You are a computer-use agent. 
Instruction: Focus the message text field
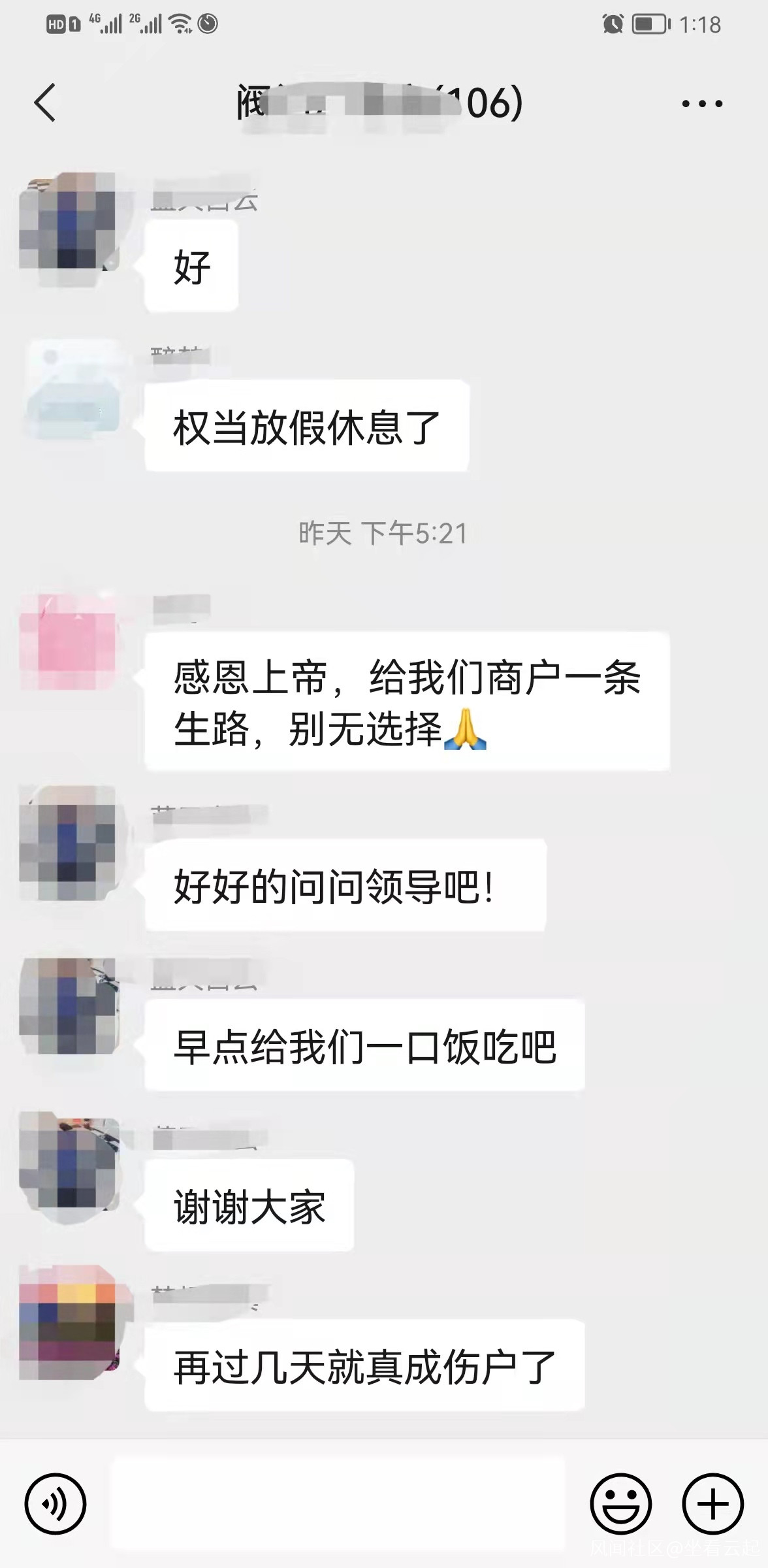coord(336,1503)
